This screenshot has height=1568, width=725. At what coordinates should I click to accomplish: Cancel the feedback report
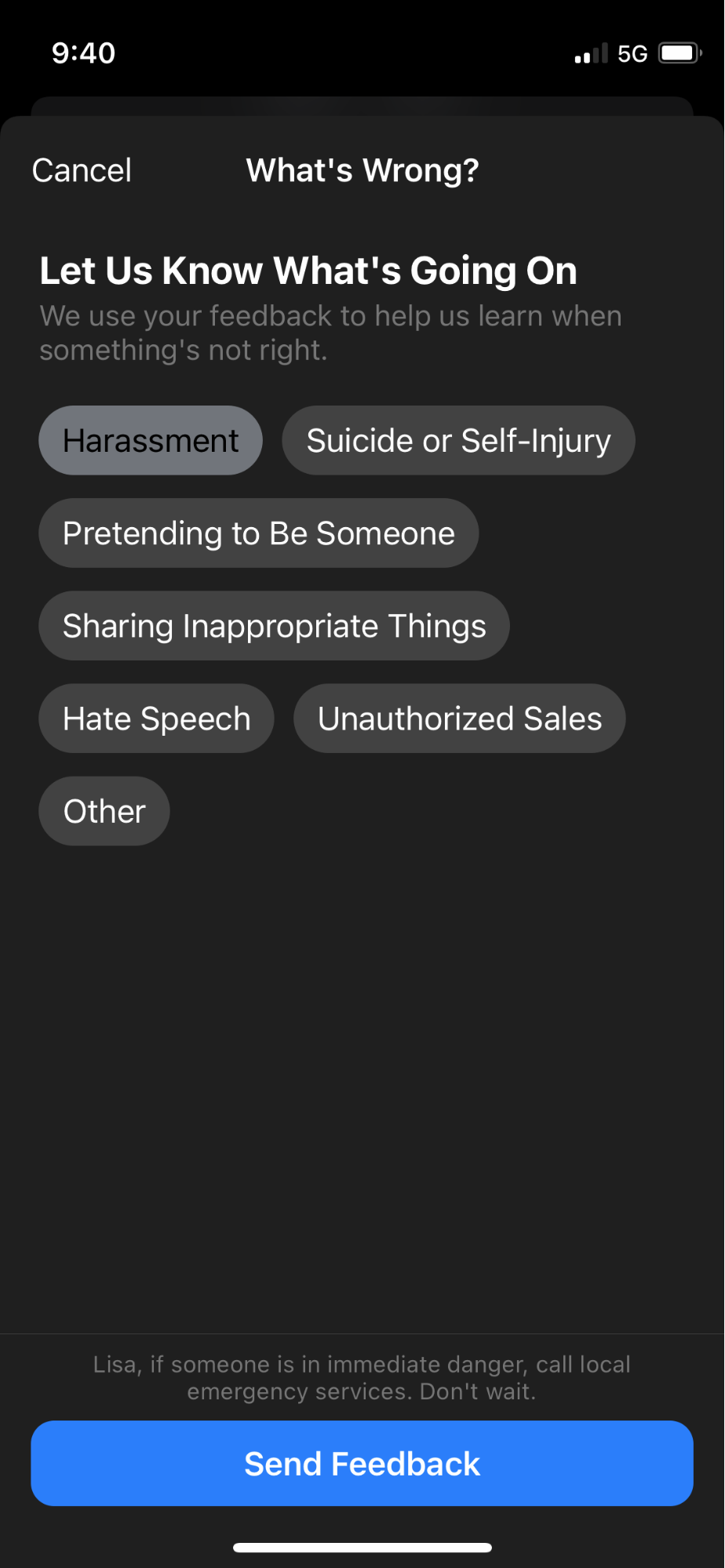click(82, 170)
